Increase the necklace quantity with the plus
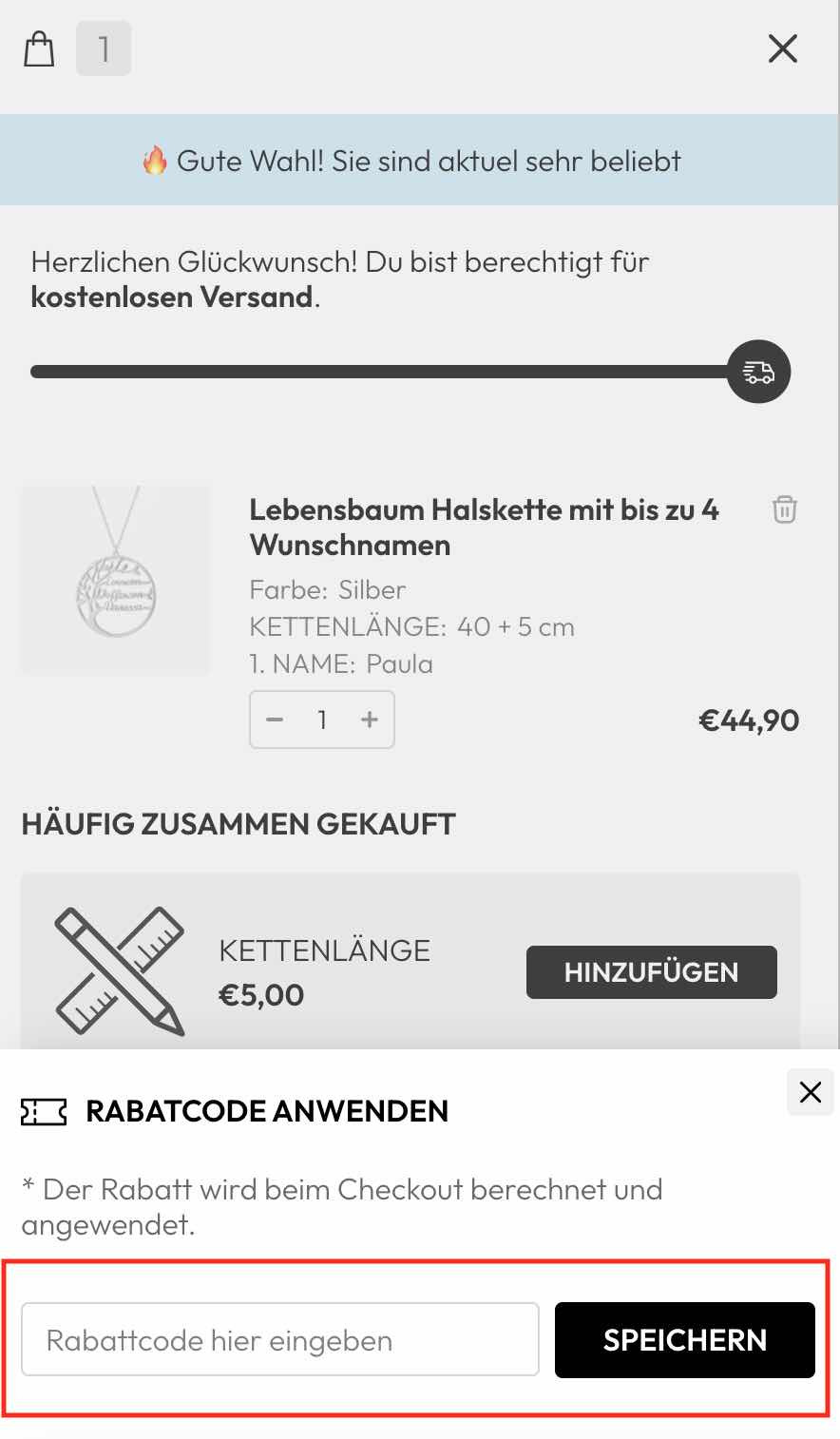 (x=369, y=719)
